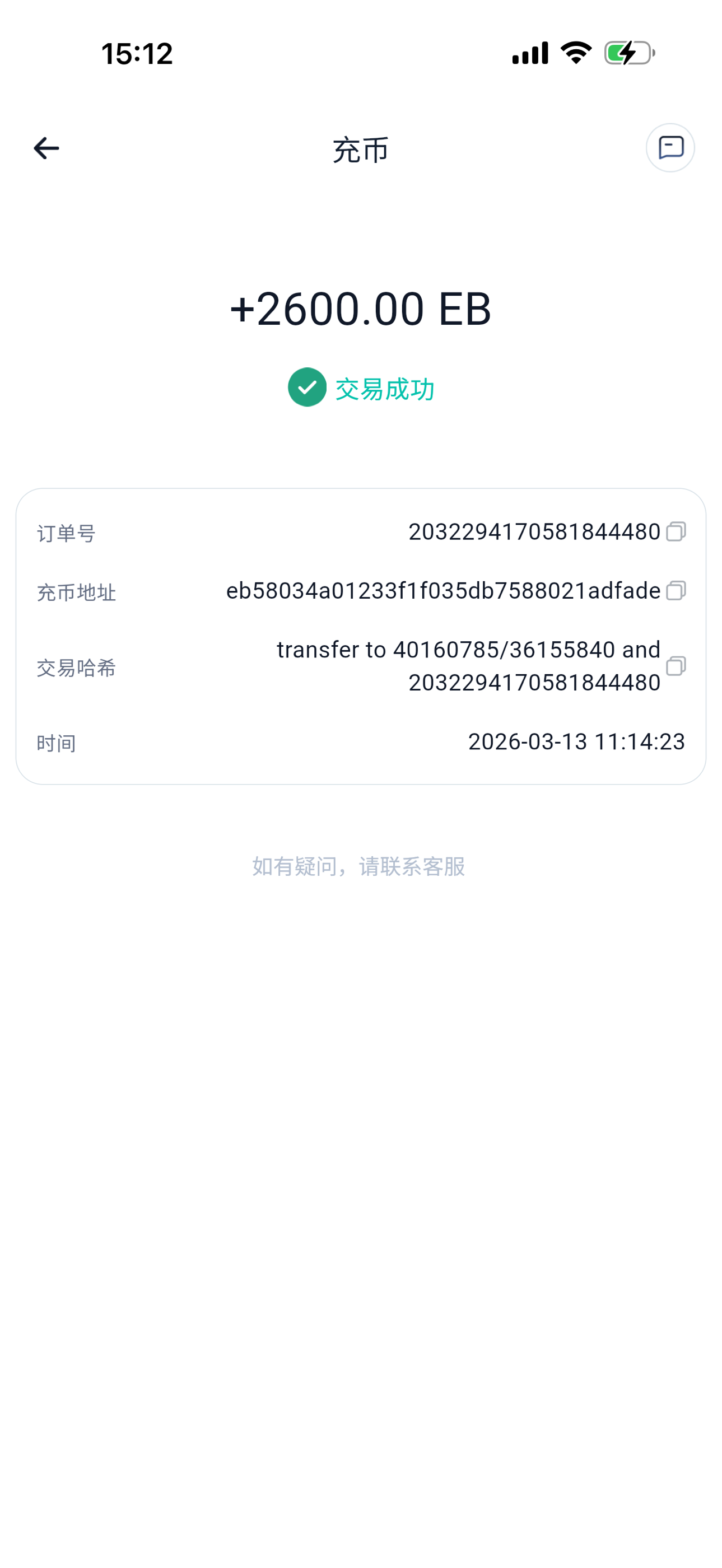The height and width of the screenshot is (1568, 722).
Task: Copy the 订单号 order number
Action: (676, 532)
